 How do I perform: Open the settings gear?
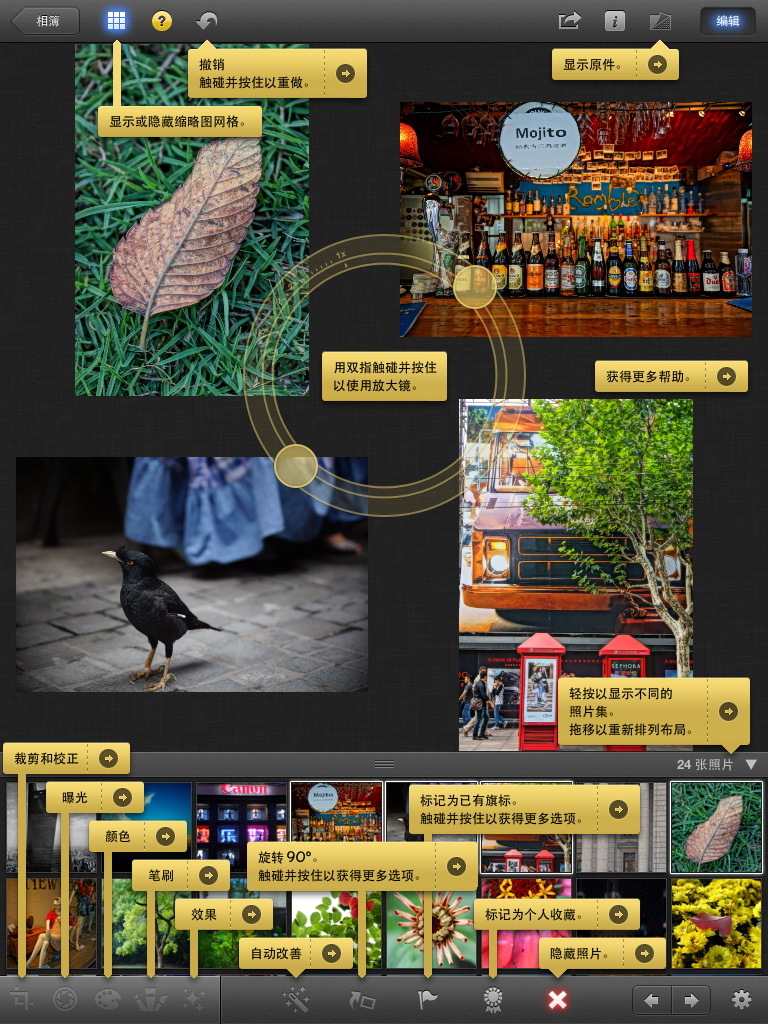[x=740, y=999]
